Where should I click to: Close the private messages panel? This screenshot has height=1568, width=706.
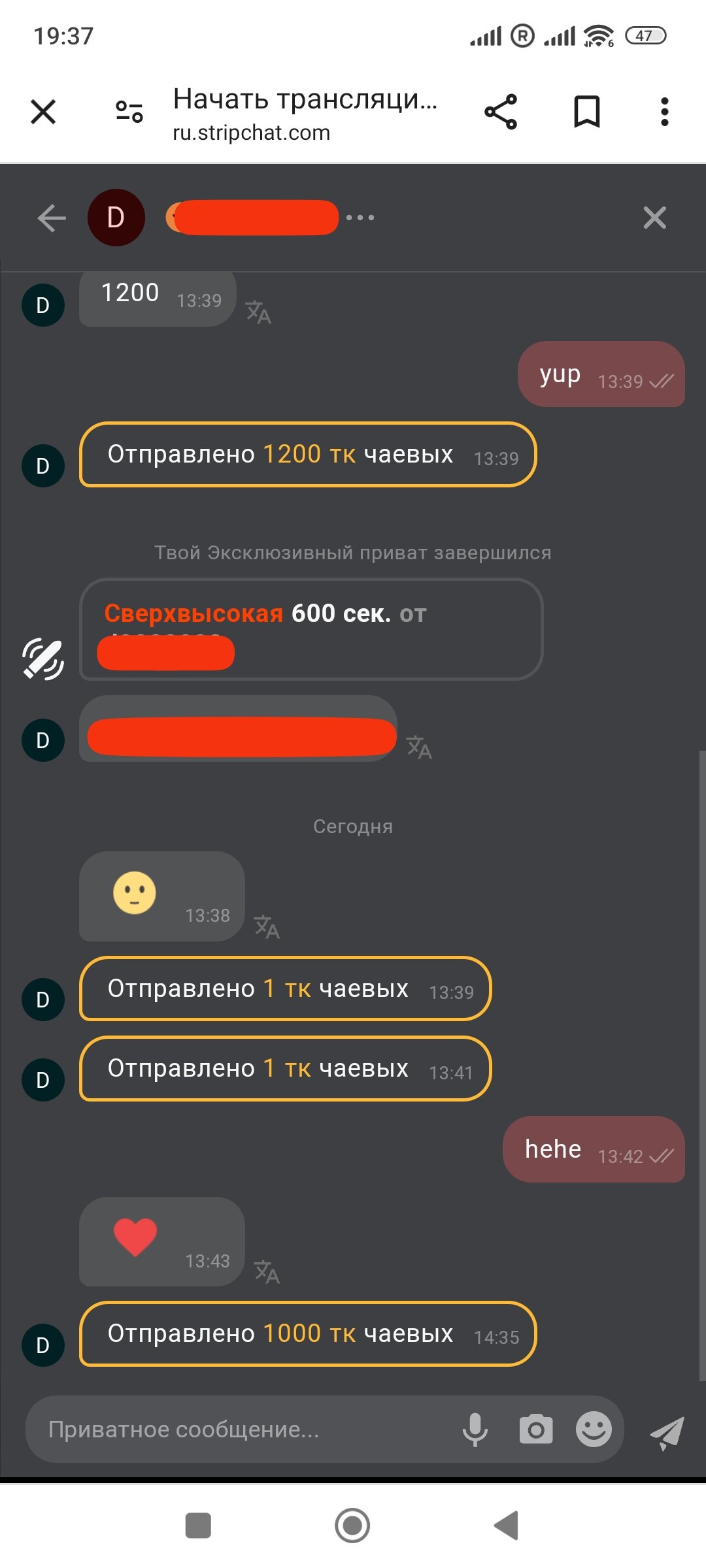[654, 218]
